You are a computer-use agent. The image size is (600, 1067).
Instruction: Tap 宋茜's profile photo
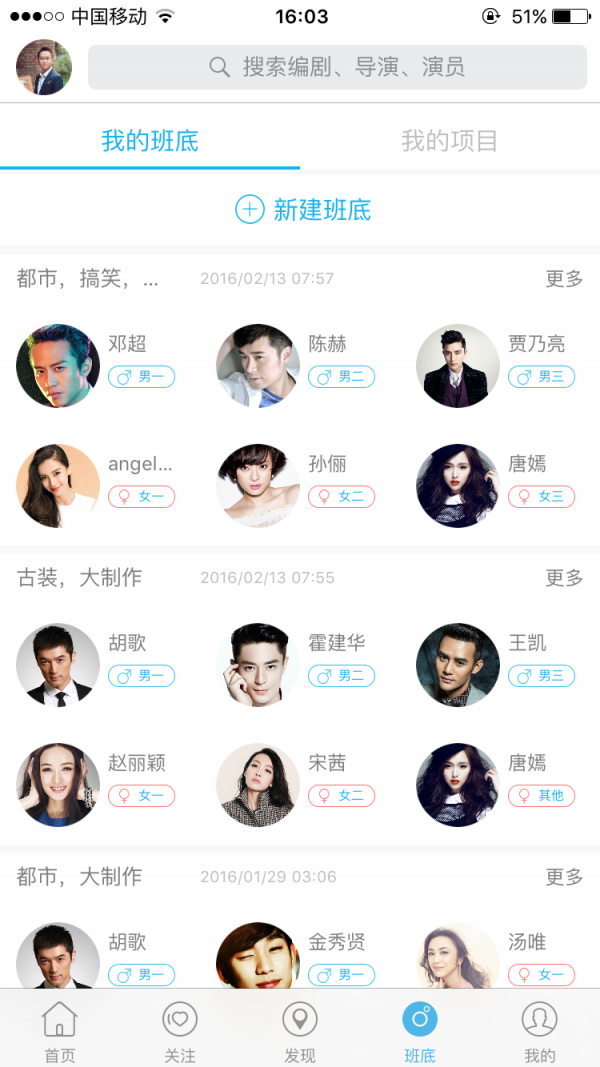pyautogui.click(x=258, y=785)
